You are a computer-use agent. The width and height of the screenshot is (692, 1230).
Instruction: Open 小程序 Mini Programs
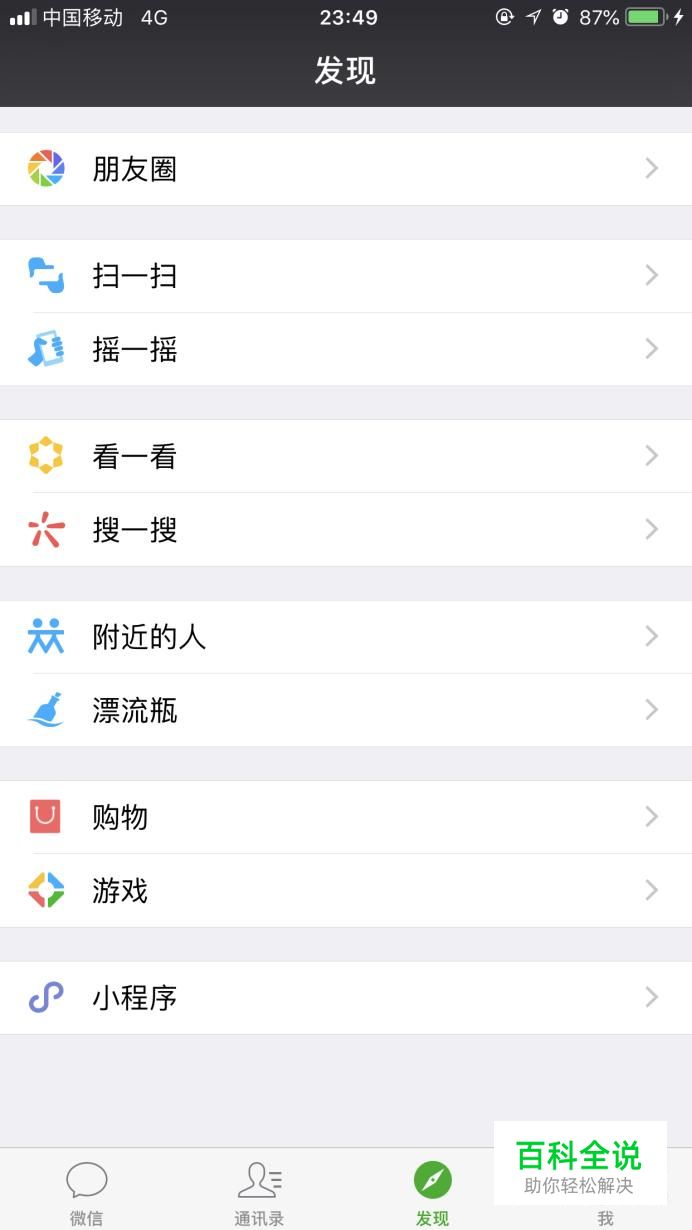345,998
